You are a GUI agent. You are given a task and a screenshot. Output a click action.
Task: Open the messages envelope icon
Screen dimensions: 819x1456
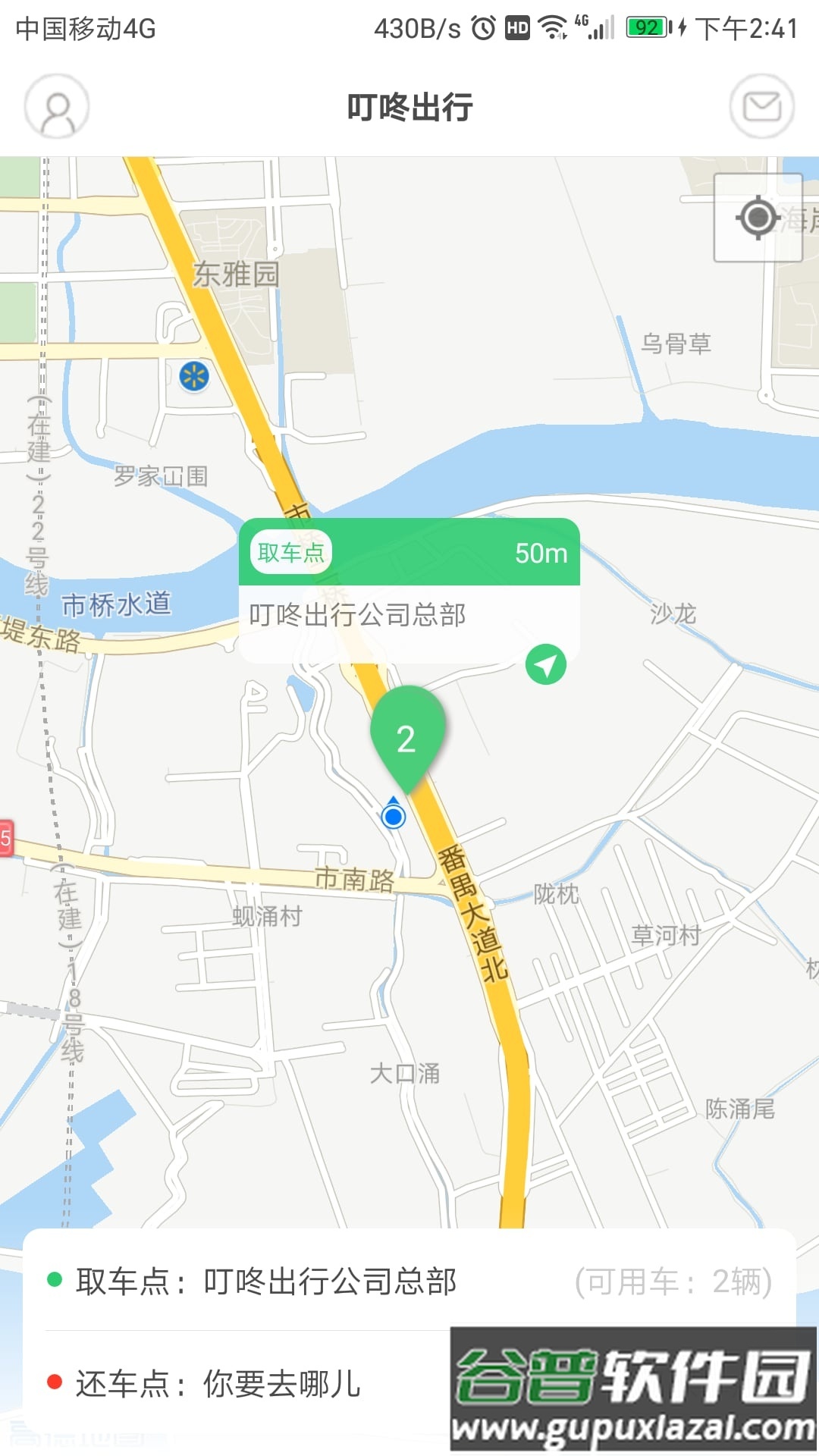point(762,107)
